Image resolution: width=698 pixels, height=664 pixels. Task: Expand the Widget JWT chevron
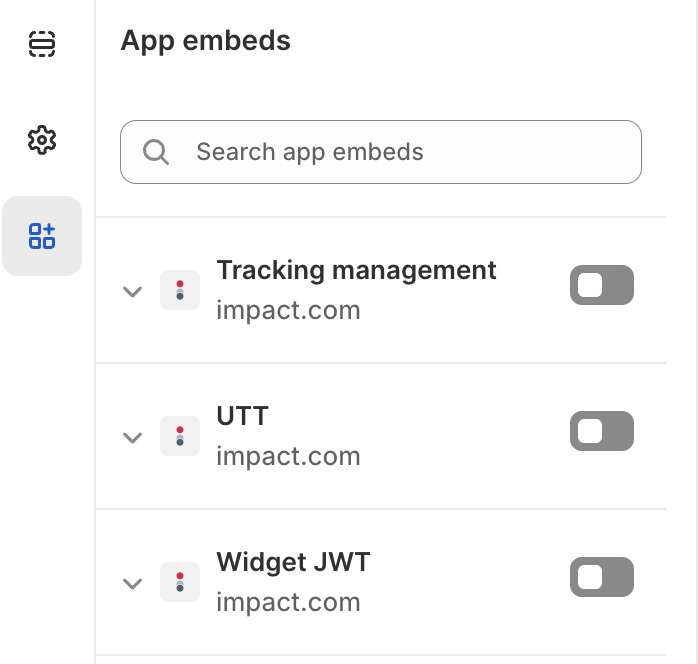[x=132, y=583]
